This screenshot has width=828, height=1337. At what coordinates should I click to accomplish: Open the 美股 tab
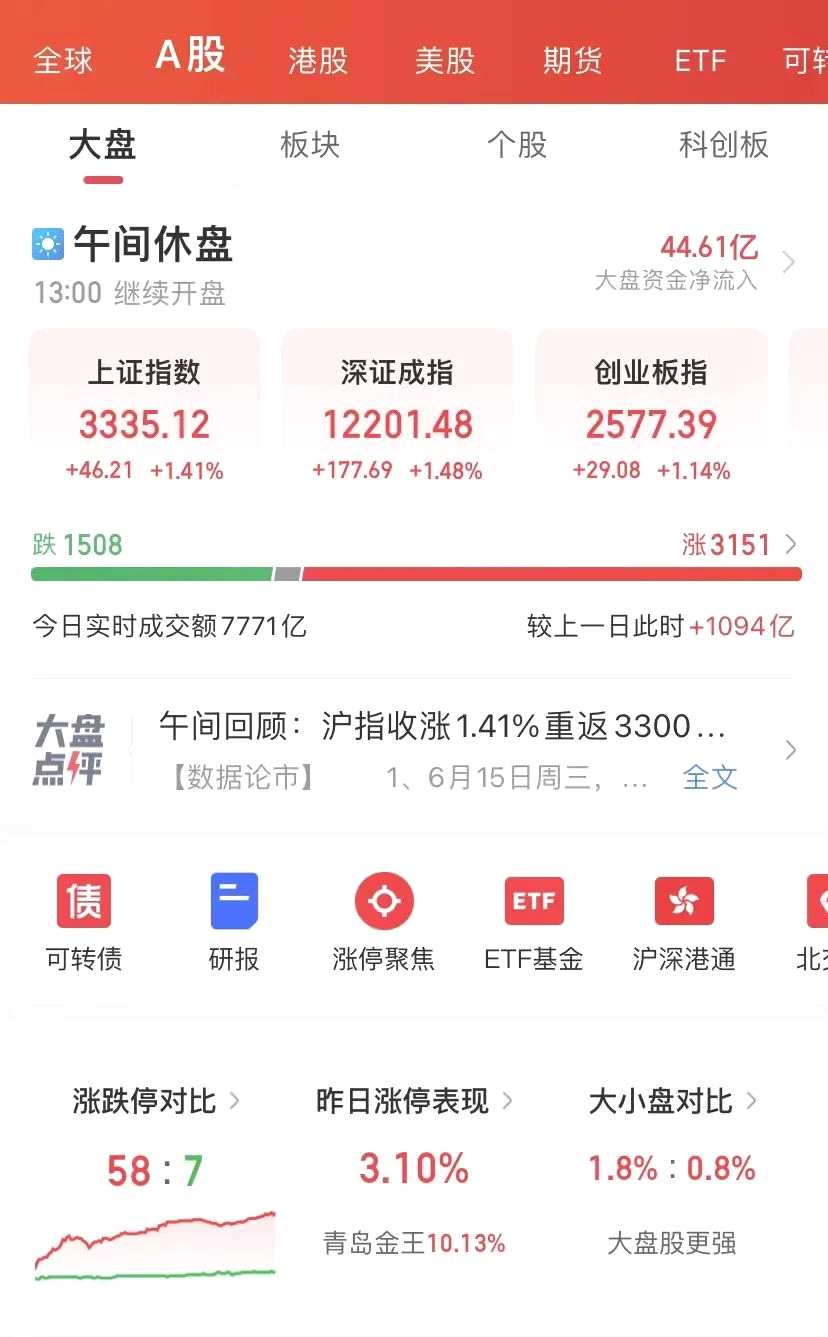(x=445, y=60)
